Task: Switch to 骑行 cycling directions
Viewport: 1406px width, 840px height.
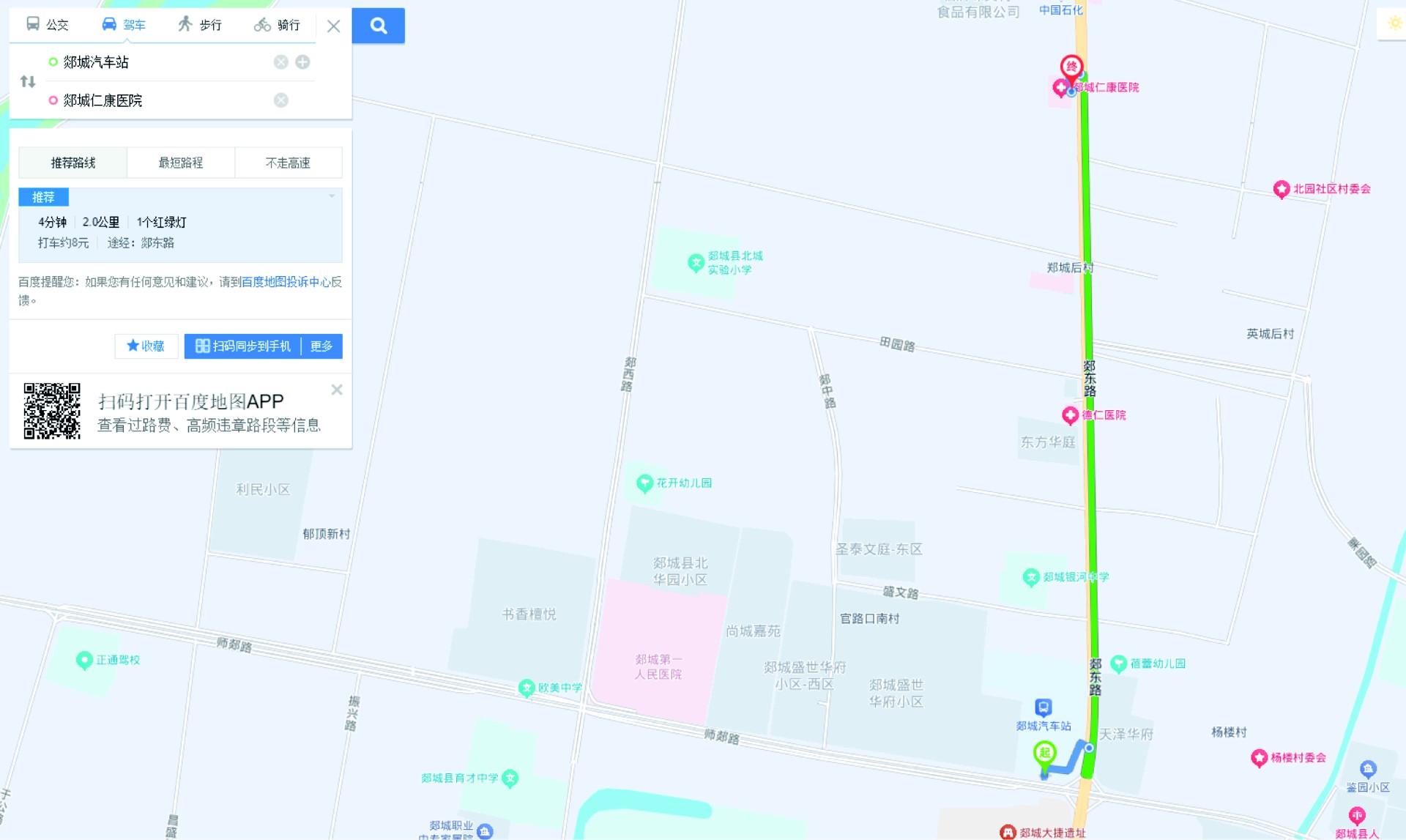Action: 278,25
